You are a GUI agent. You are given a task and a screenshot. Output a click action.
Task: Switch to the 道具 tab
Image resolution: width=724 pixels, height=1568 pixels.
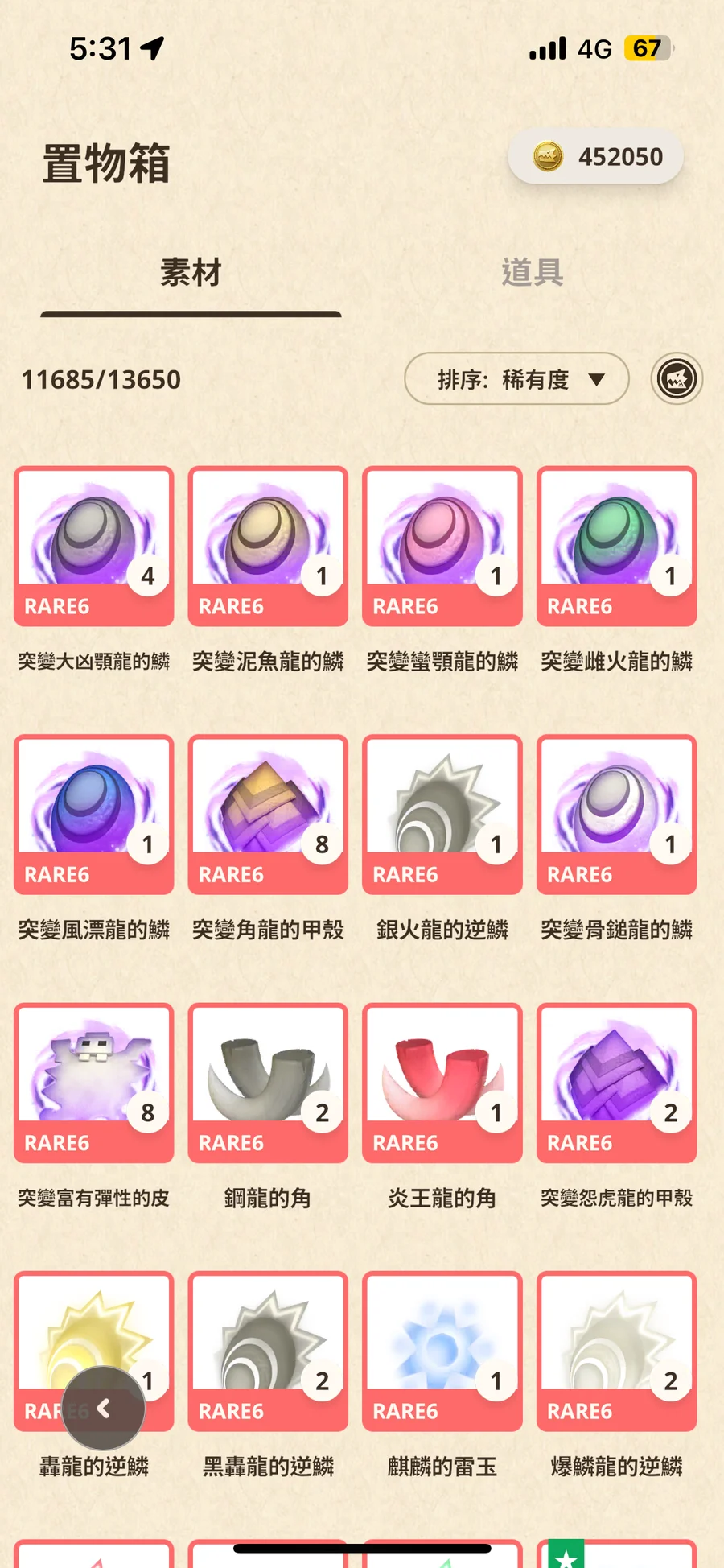532,272
